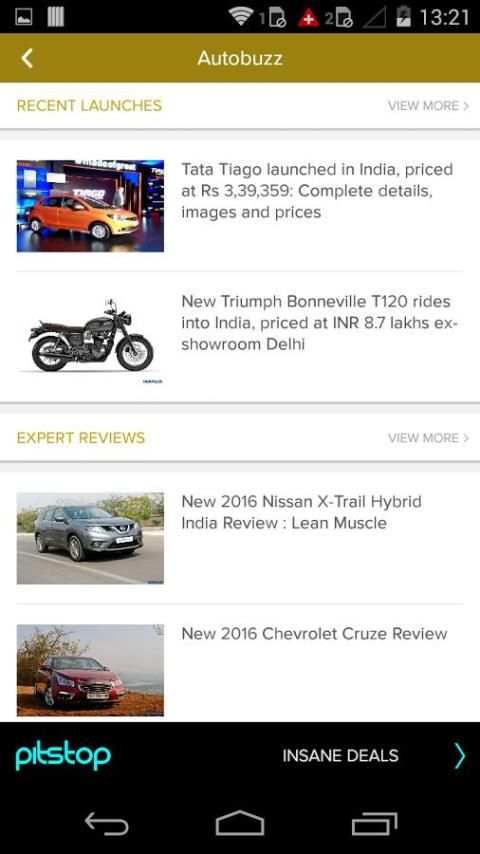Screen dimensions: 480x854
Task: Open the Tata Tiago launch article
Action: (240, 206)
